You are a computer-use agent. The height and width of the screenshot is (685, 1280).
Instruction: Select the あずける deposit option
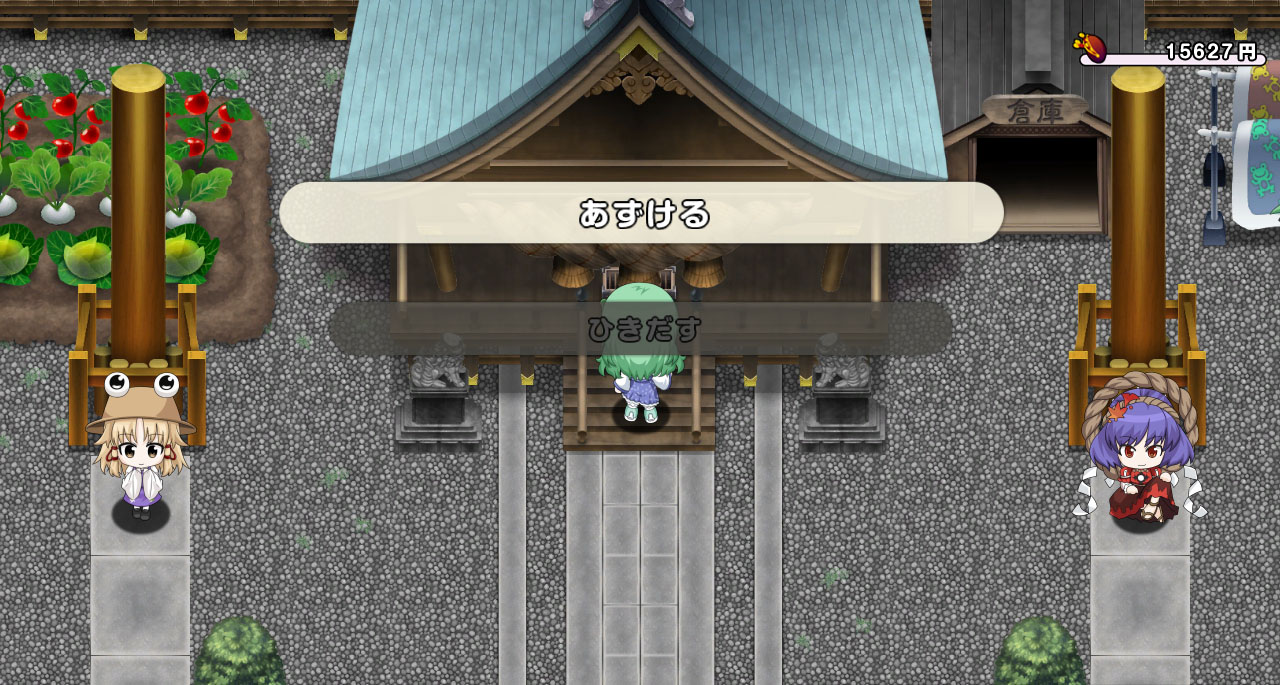coord(642,213)
